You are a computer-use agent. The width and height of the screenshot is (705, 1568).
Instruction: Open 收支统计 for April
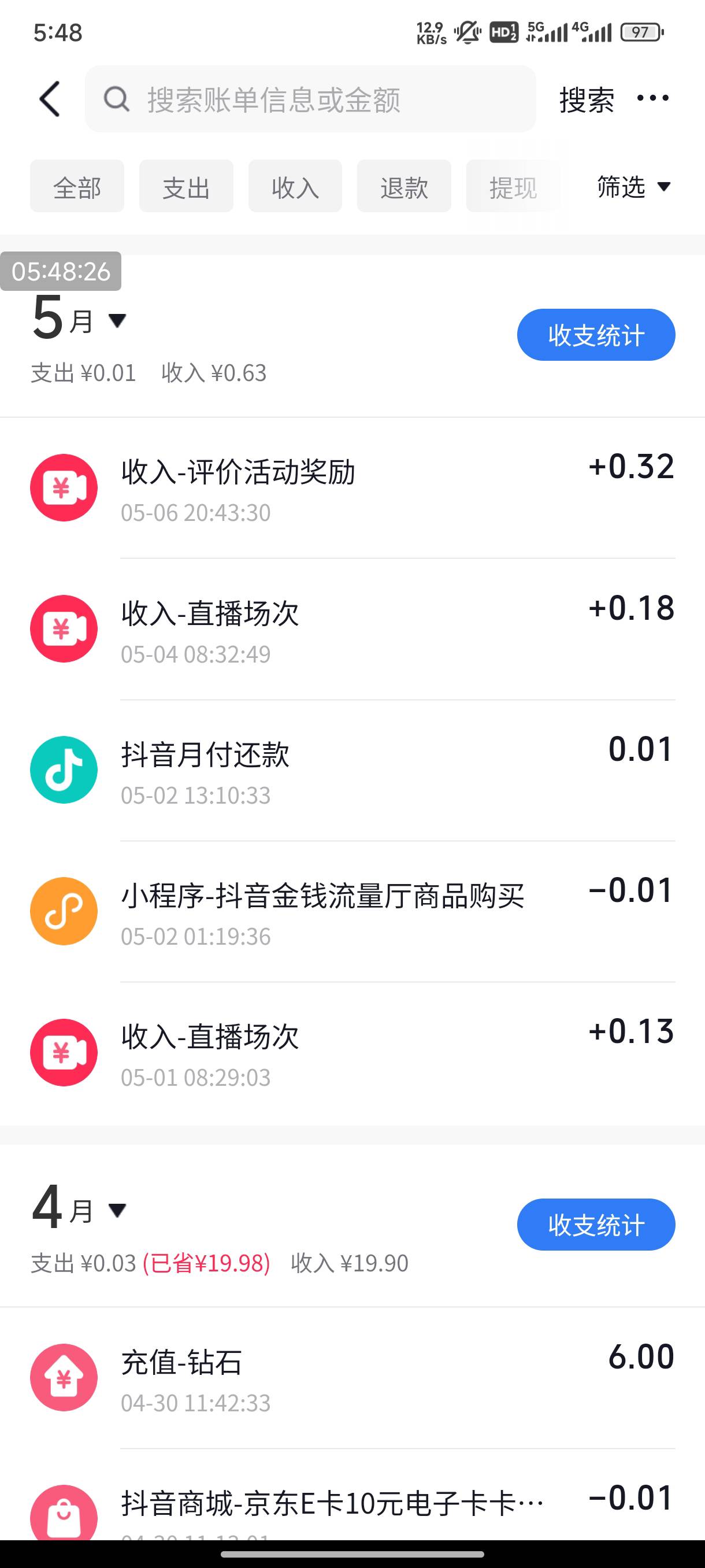[596, 1225]
